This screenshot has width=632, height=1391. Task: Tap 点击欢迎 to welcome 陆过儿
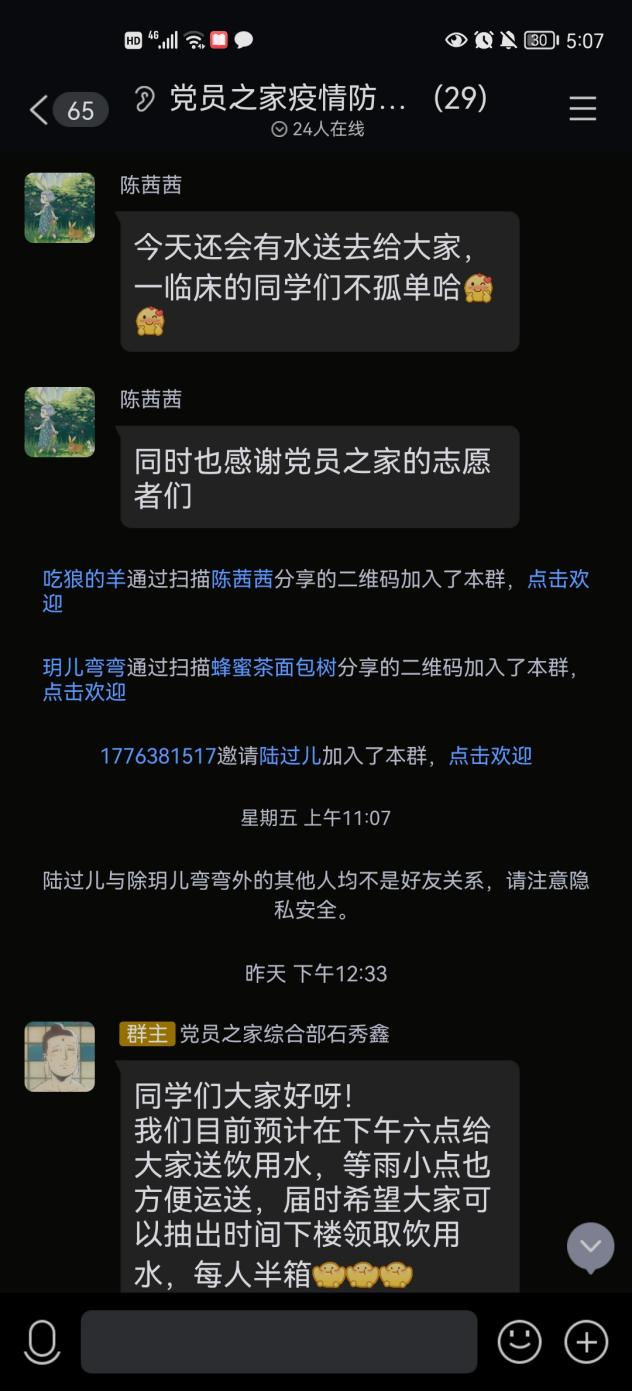[490, 756]
